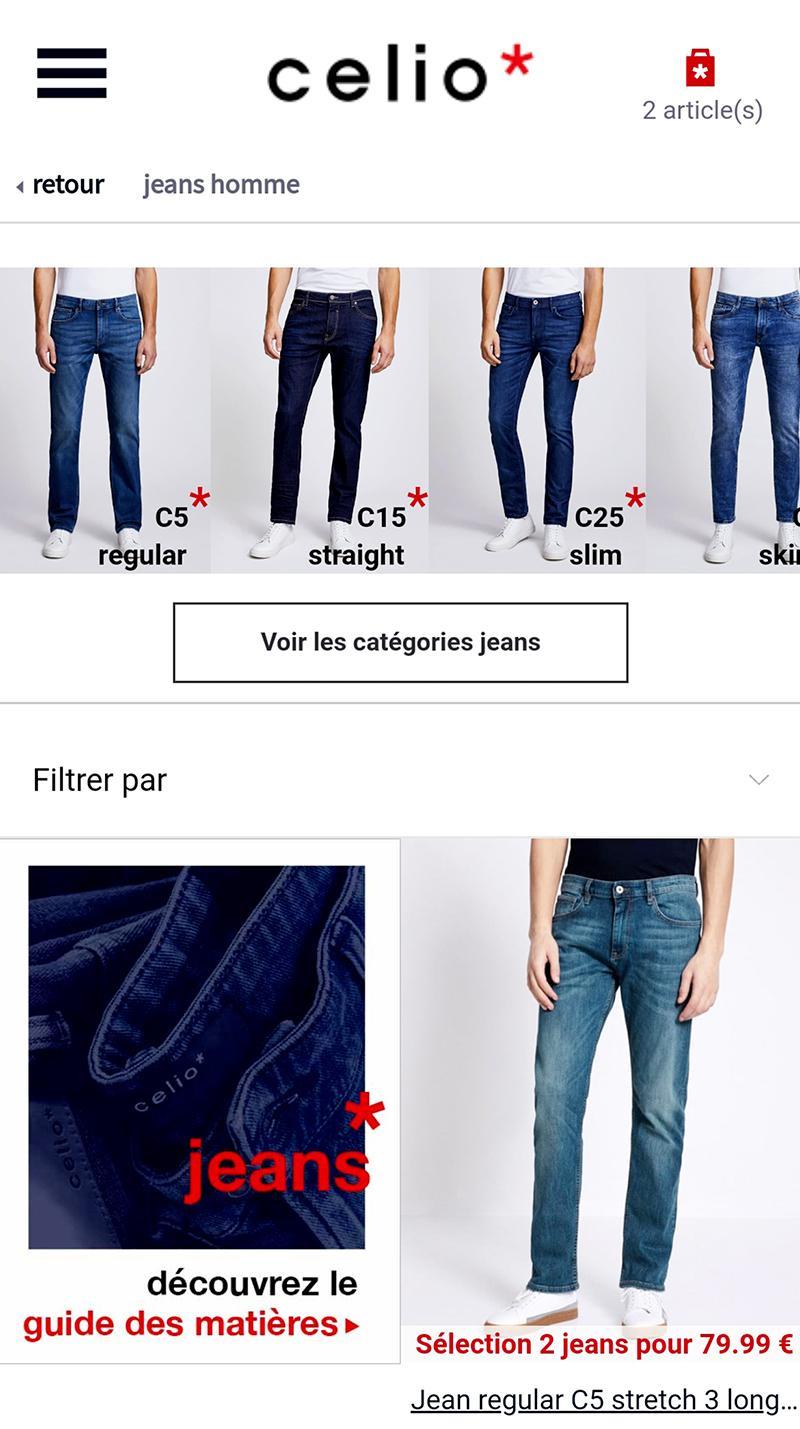Image resolution: width=800 pixels, height=1429 pixels.
Task: Select the jeans homme breadcrumb tab
Action: (x=222, y=184)
